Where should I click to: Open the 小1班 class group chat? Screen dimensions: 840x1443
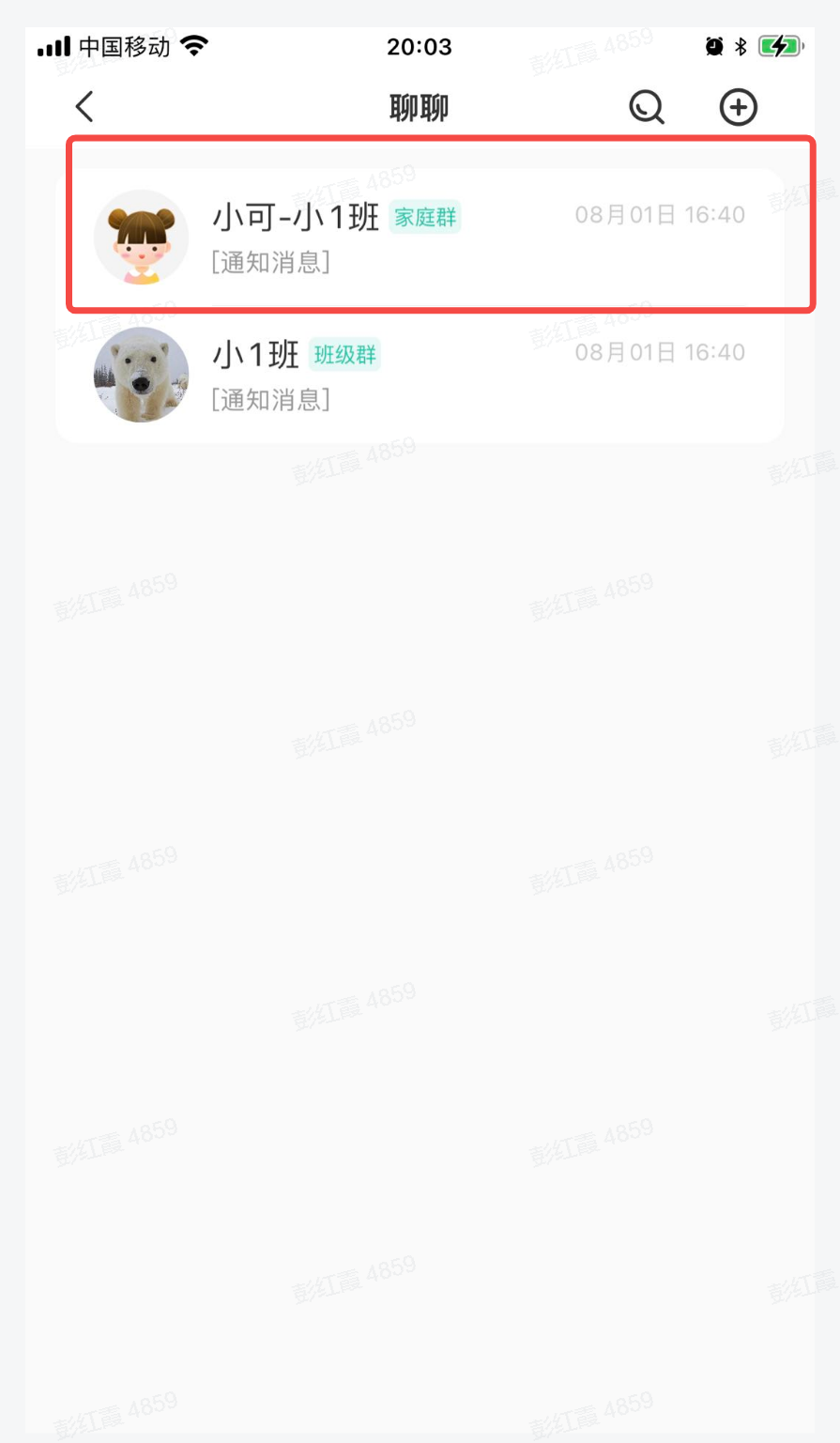(419, 375)
